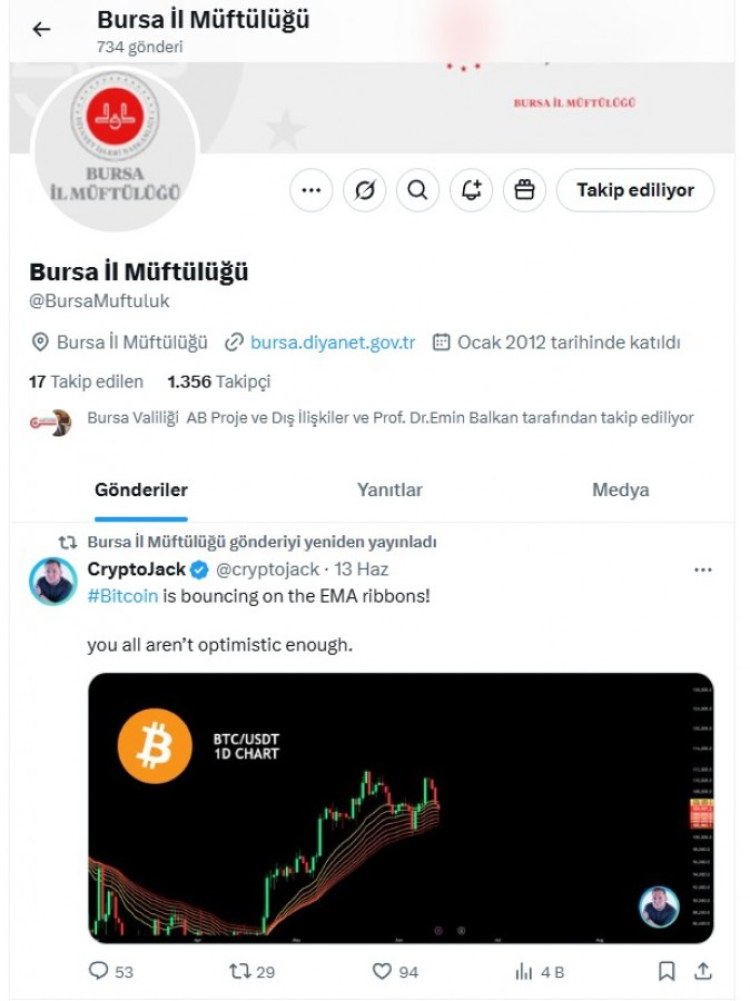The image size is (750, 1001).
Task: Open the CryptoJack profile from the post
Action: (x=137, y=569)
